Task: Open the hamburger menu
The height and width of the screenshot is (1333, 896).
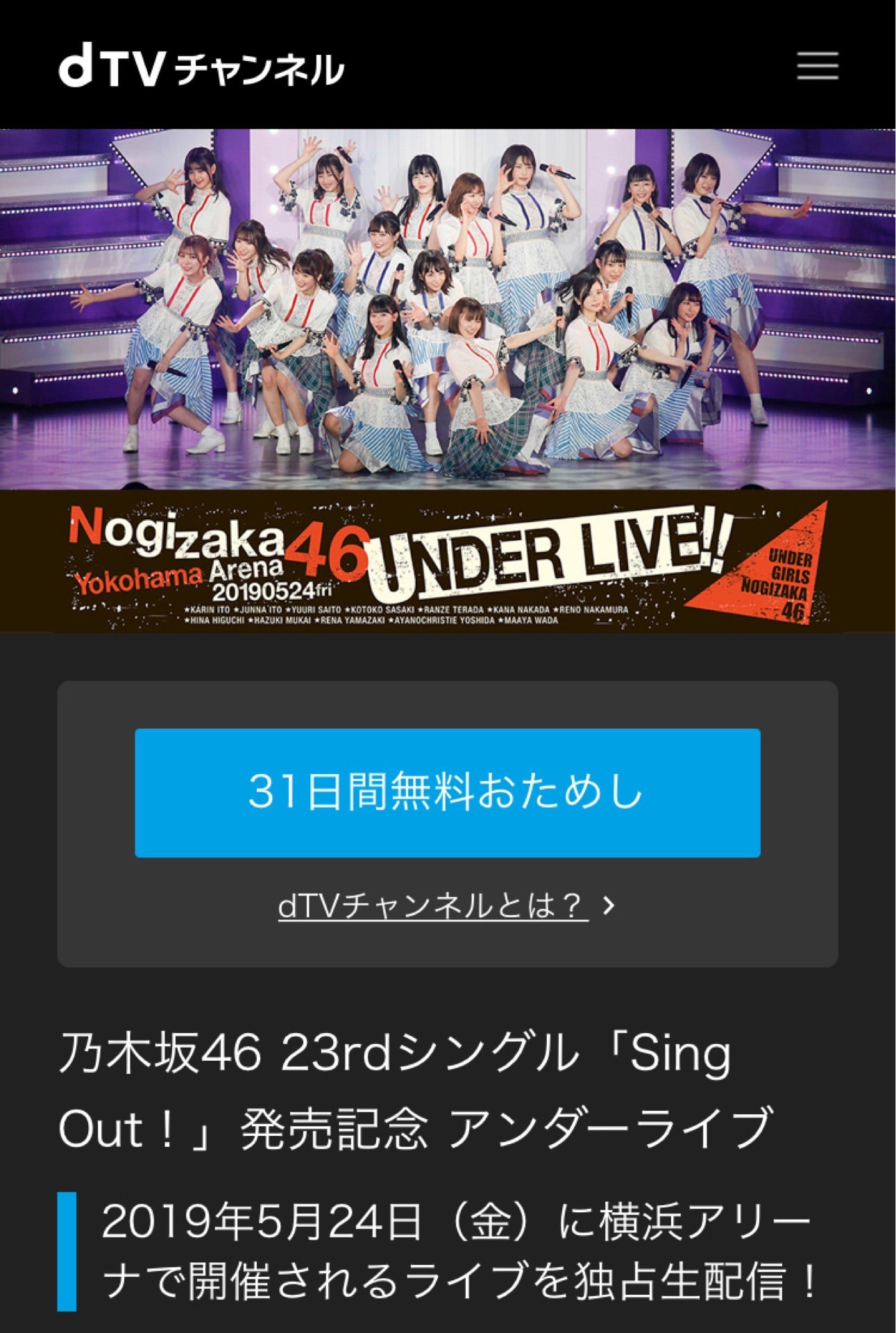Action: [x=817, y=67]
